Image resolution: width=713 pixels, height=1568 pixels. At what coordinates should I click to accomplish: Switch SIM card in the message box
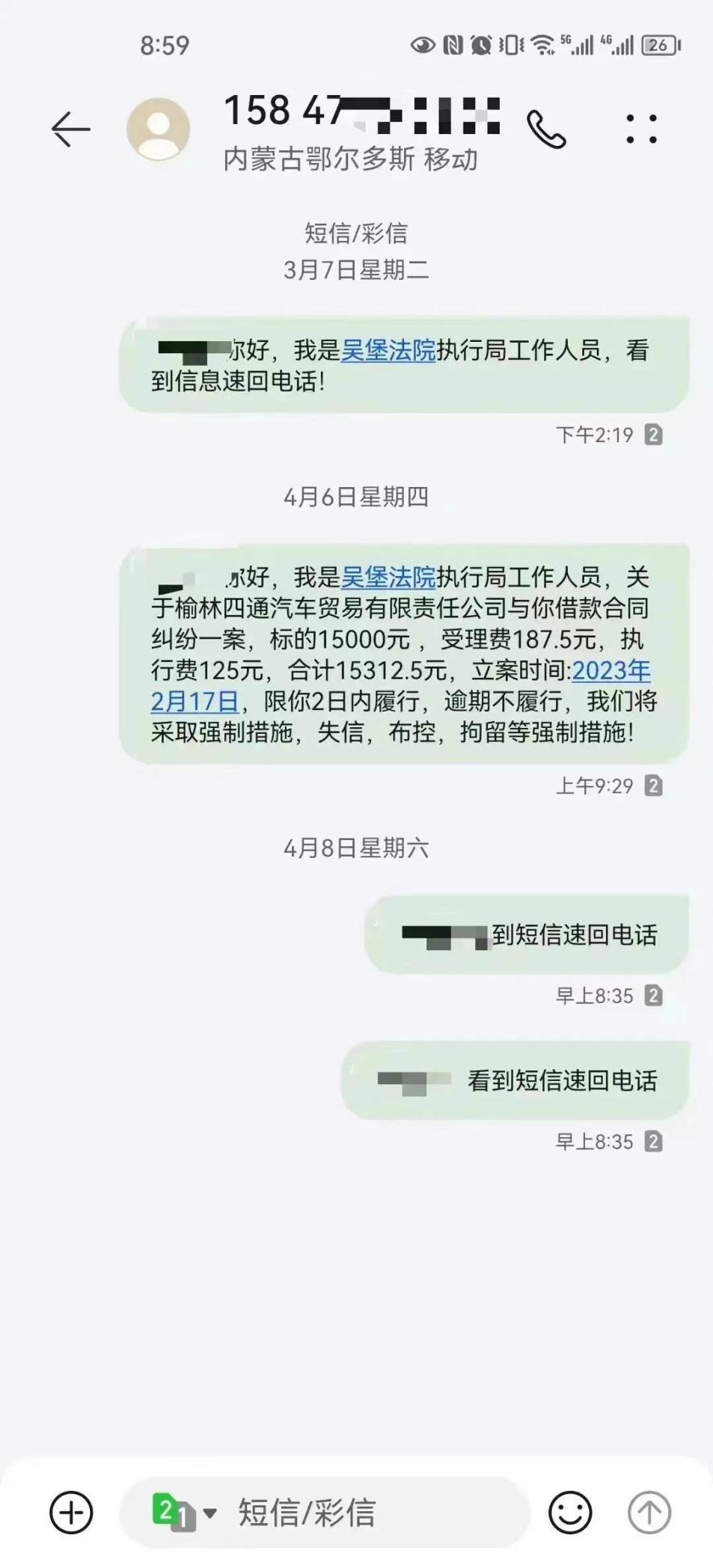[x=183, y=1513]
